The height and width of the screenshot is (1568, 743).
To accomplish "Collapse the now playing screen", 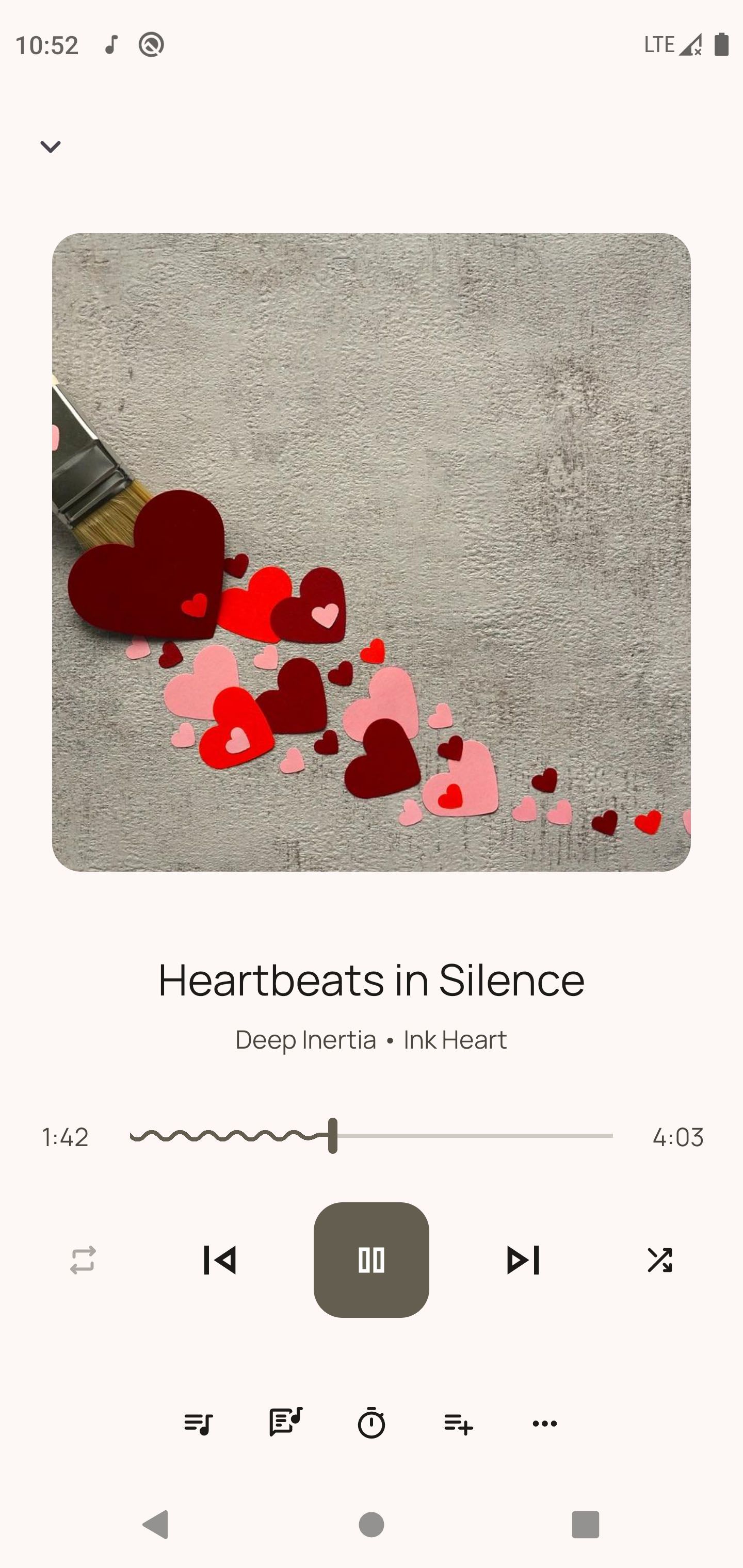I will coord(50,146).
